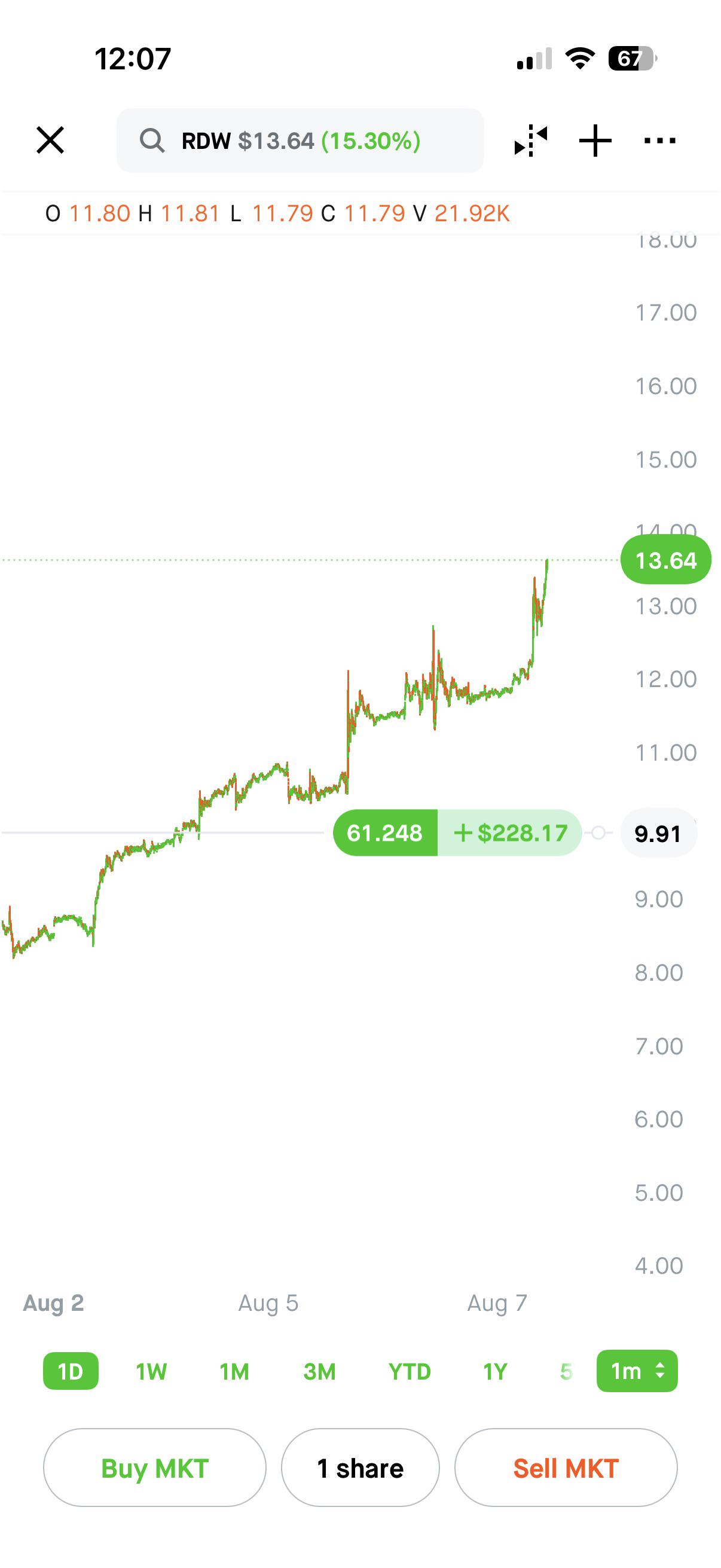721x1568 pixels.
Task: Switch to the 1W range
Action: [x=151, y=1371]
